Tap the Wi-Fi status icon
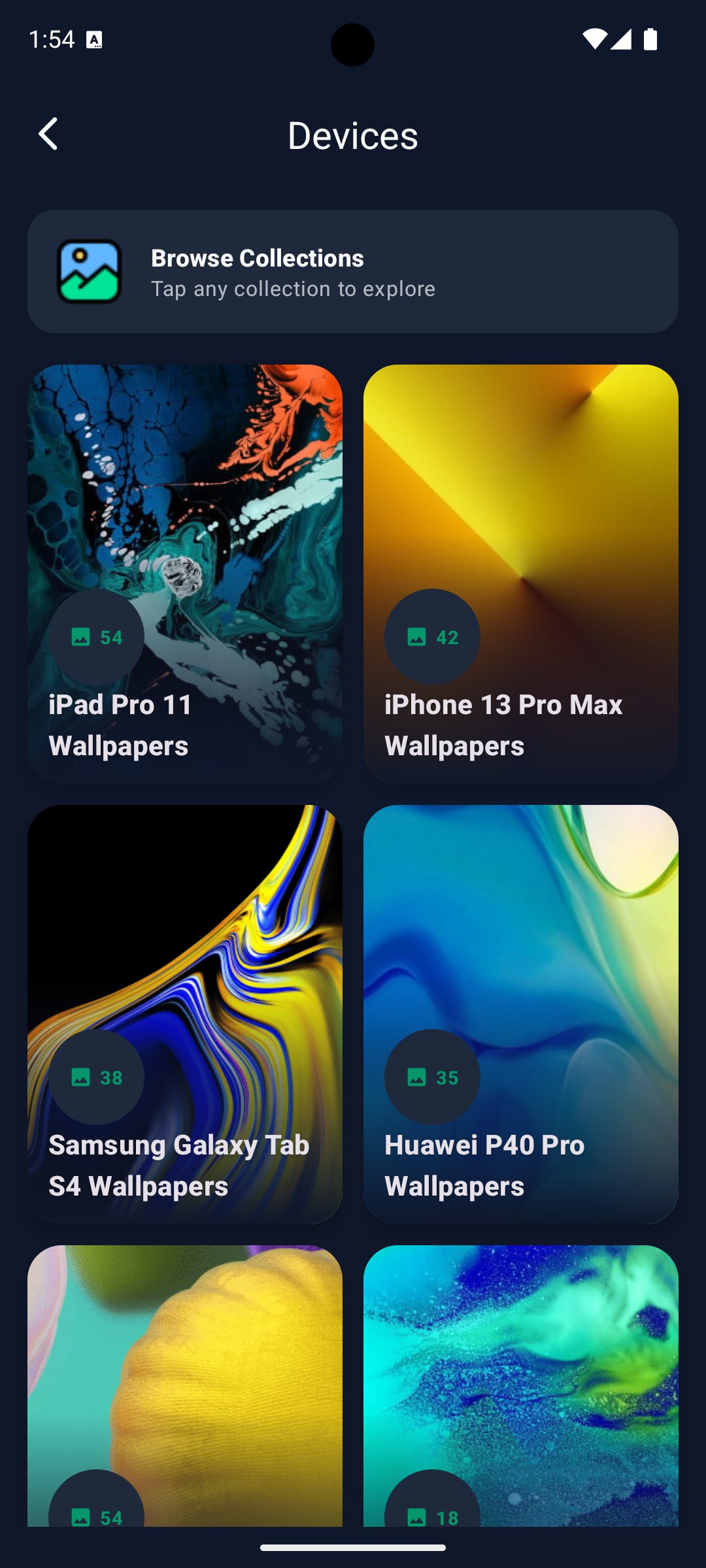Image resolution: width=706 pixels, height=1568 pixels. [596, 40]
